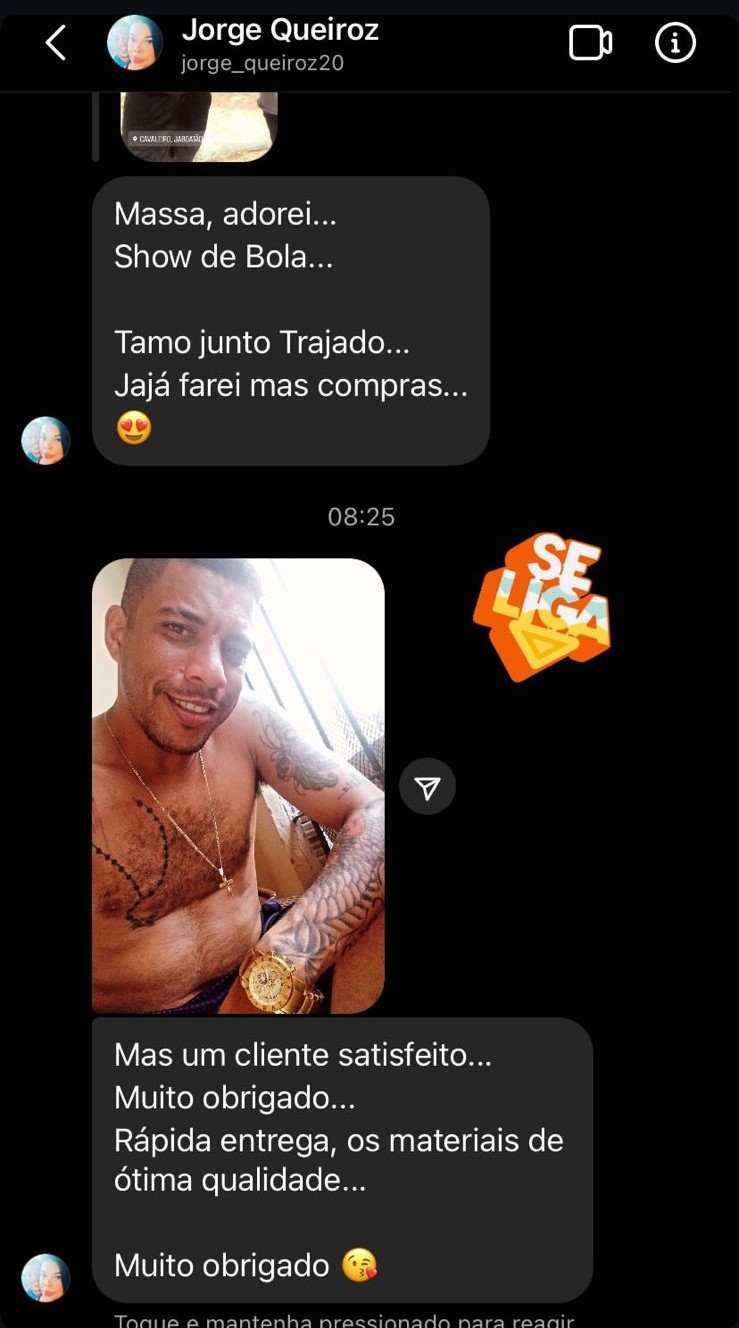This screenshot has height=1328, width=739.
Task: Open the partially visible image at the top
Action: [198, 126]
